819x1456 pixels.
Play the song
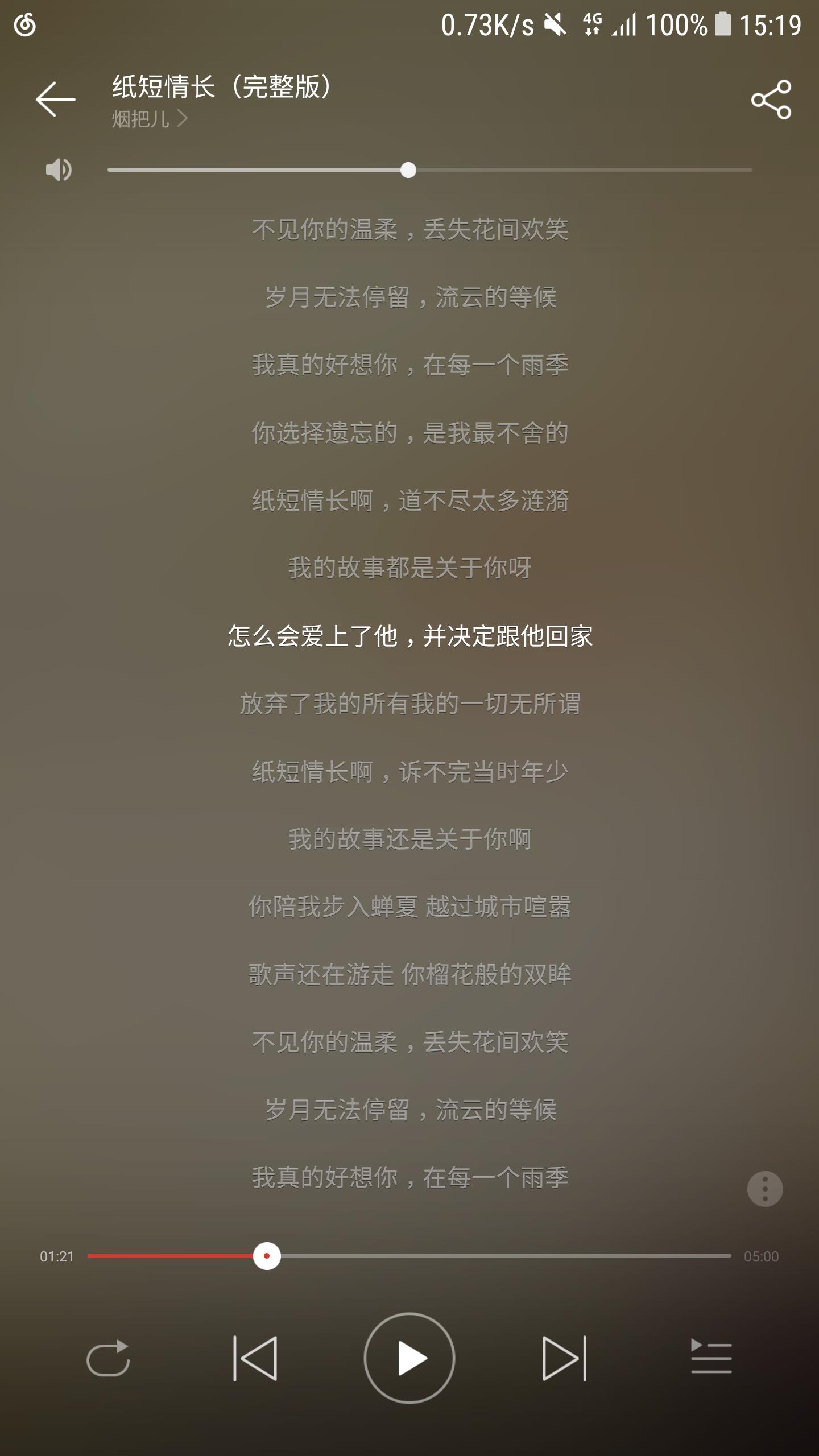(x=409, y=1358)
